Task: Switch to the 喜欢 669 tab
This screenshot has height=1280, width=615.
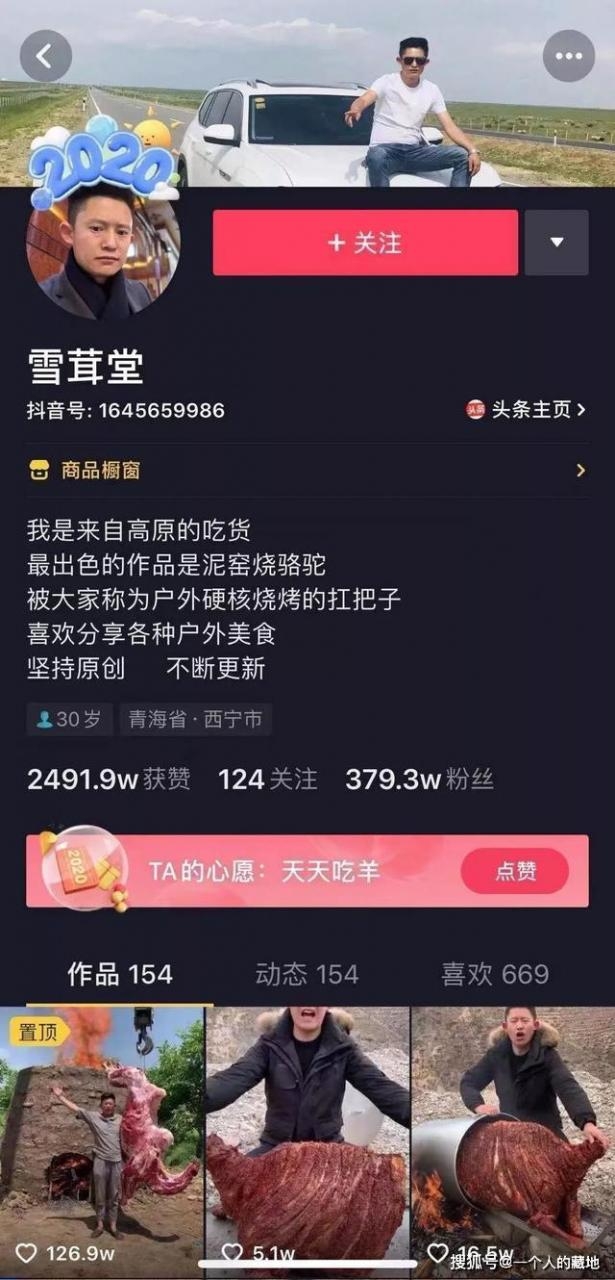Action: (495, 974)
